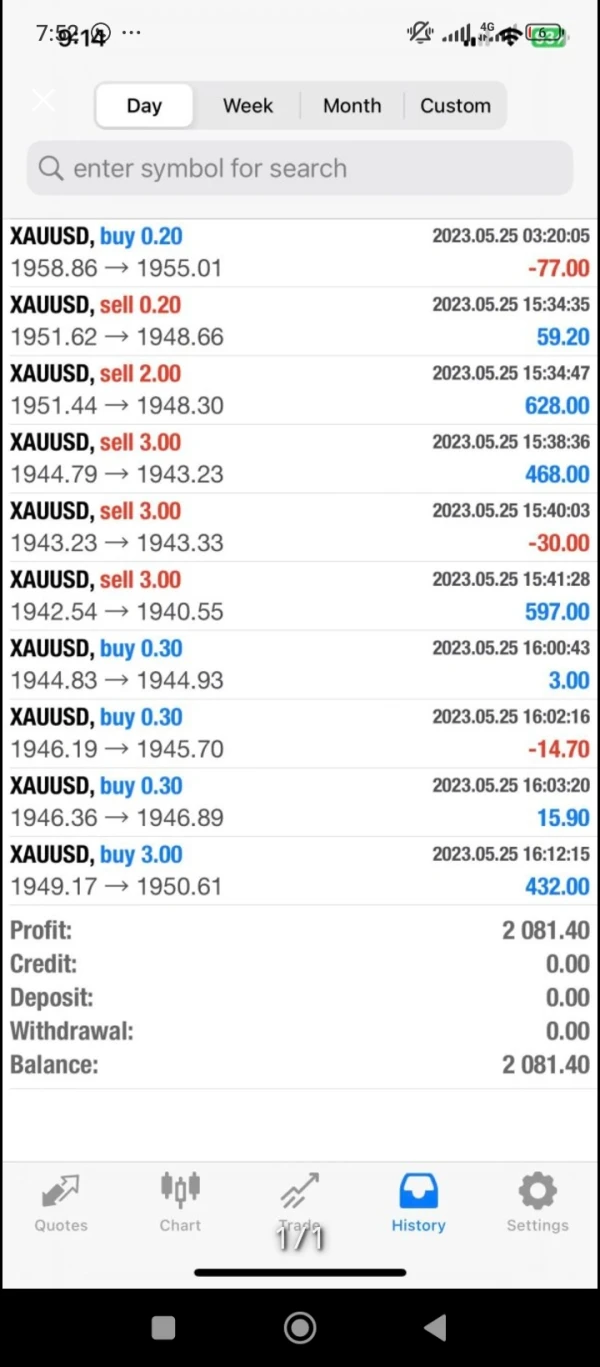Show history for the Month
This screenshot has width=600, height=1367.
click(352, 106)
